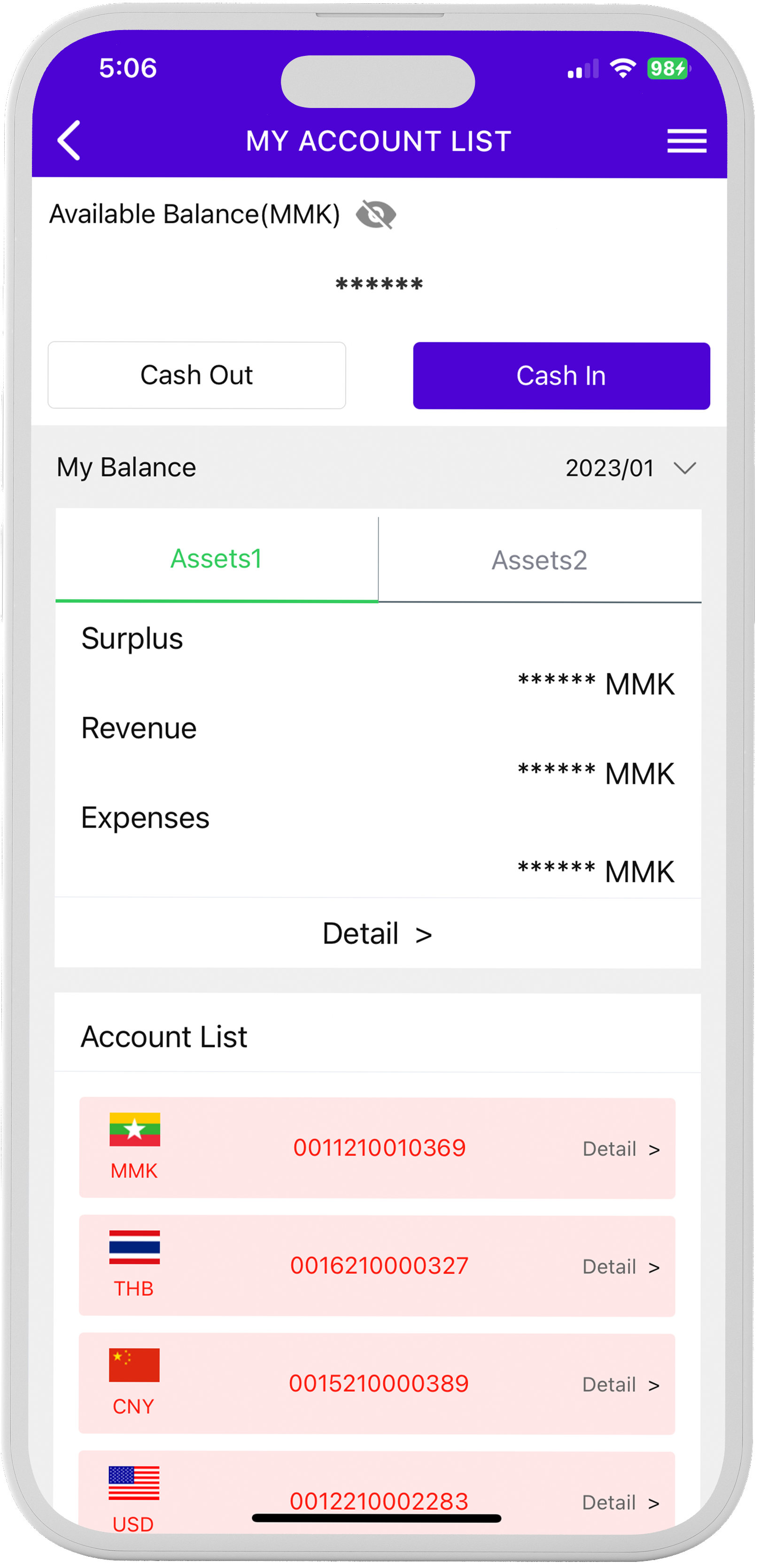The height and width of the screenshot is (1568, 760).
Task: Open the THB account 0016210000327
Action: [x=377, y=1266]
